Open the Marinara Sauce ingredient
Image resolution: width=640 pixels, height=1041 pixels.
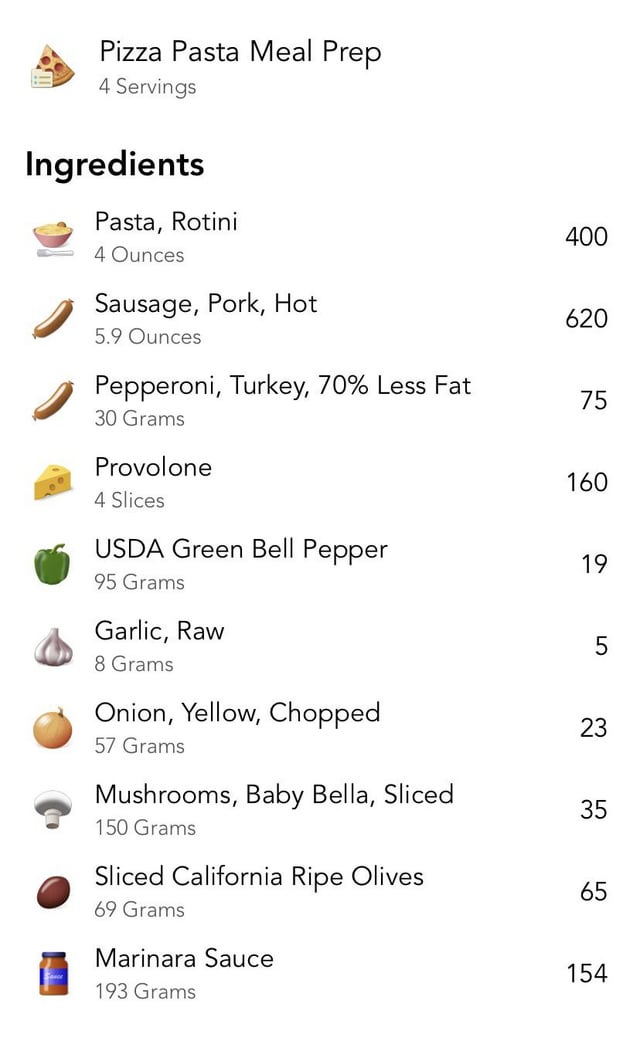tap(320, 973)
